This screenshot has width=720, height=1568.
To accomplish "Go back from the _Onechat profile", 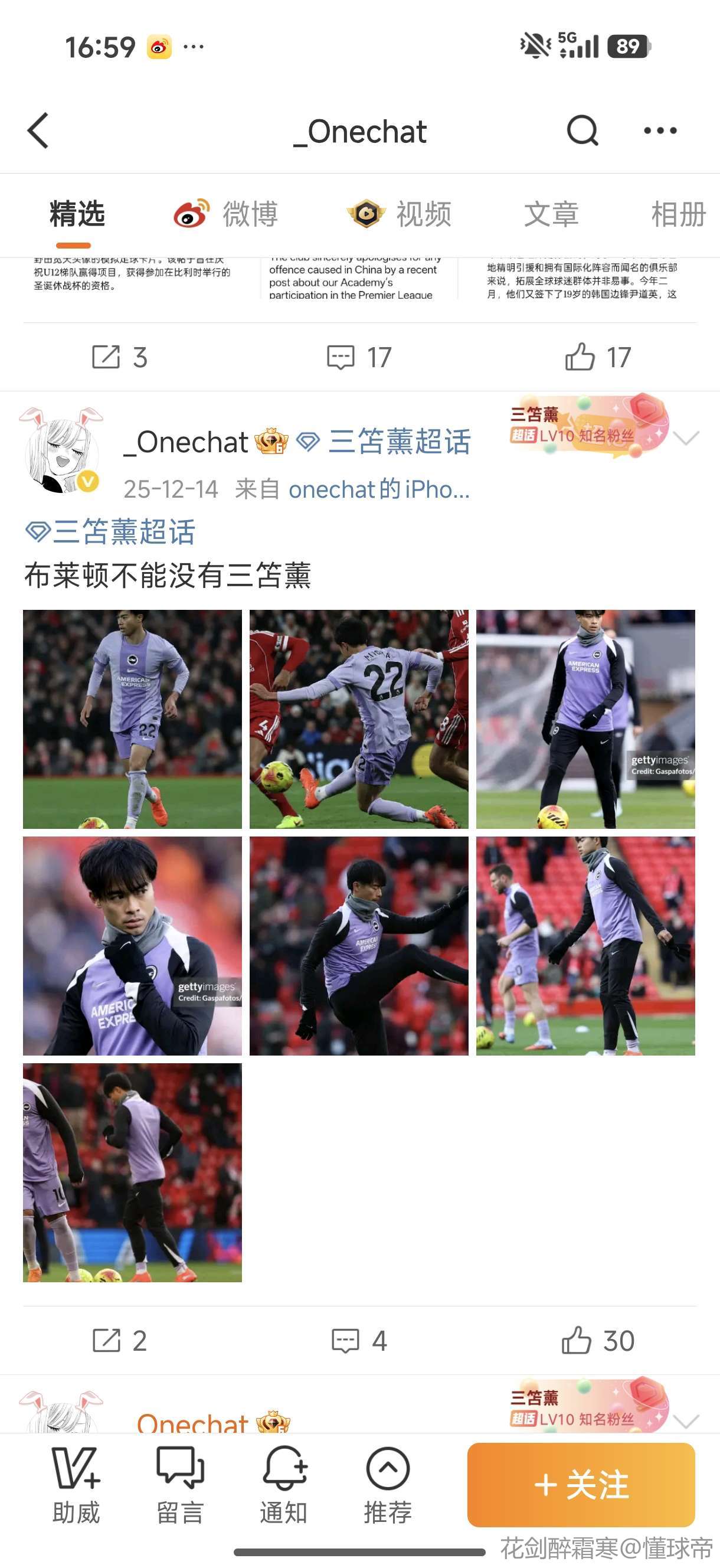I will pyautogui.click(x=38, y=130).
